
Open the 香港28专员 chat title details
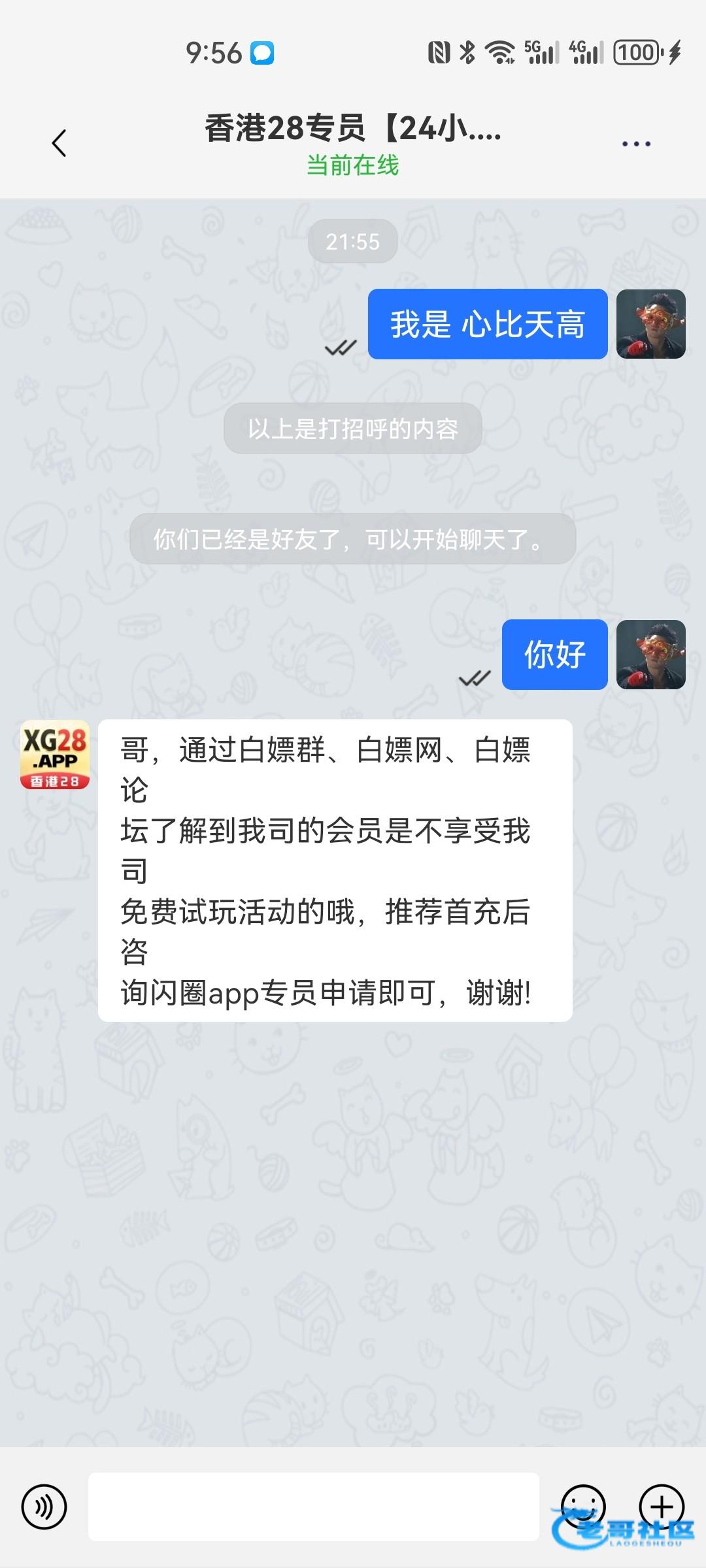tap(353, 129)
